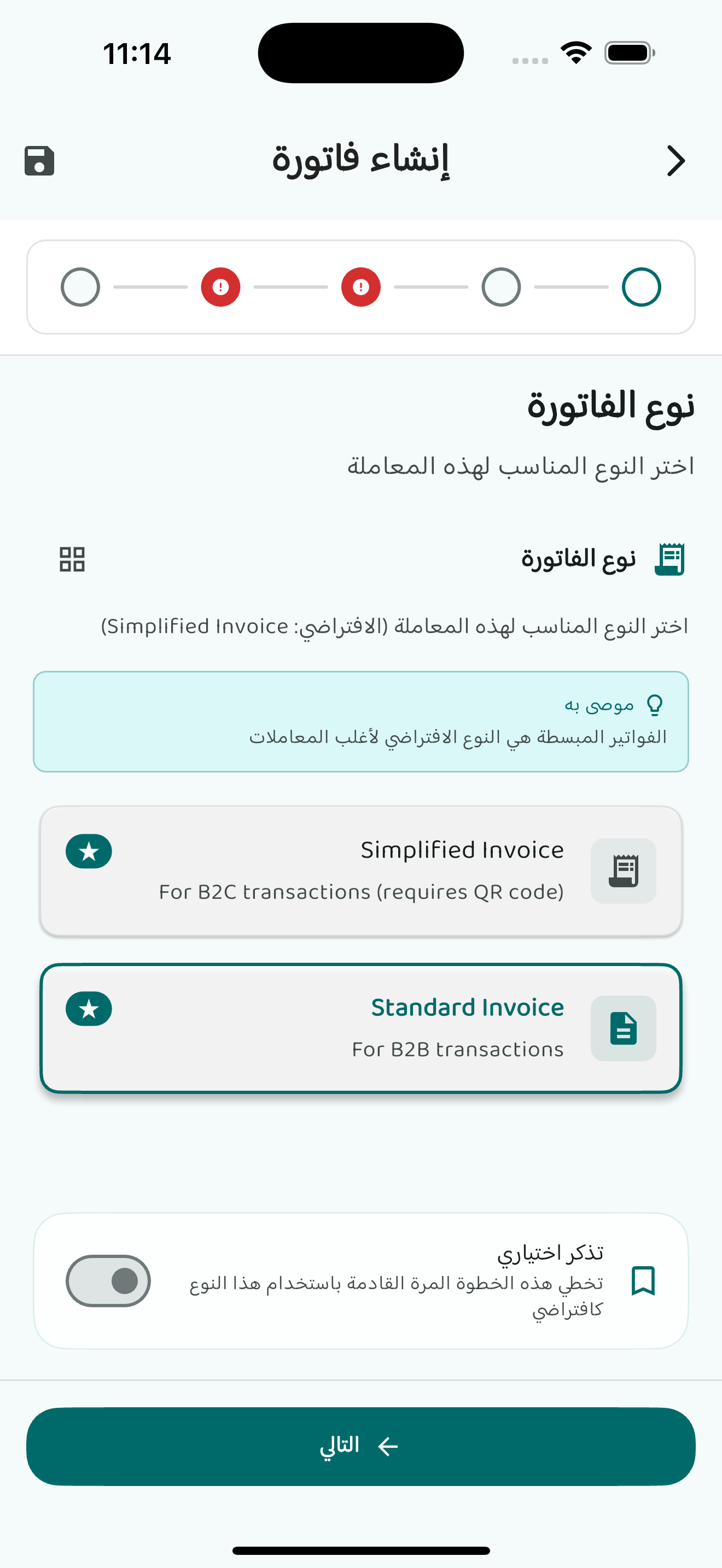Enable the تذكر اختياري switch
This screenshot has height=1568, width=722.
click(108, 1280)
